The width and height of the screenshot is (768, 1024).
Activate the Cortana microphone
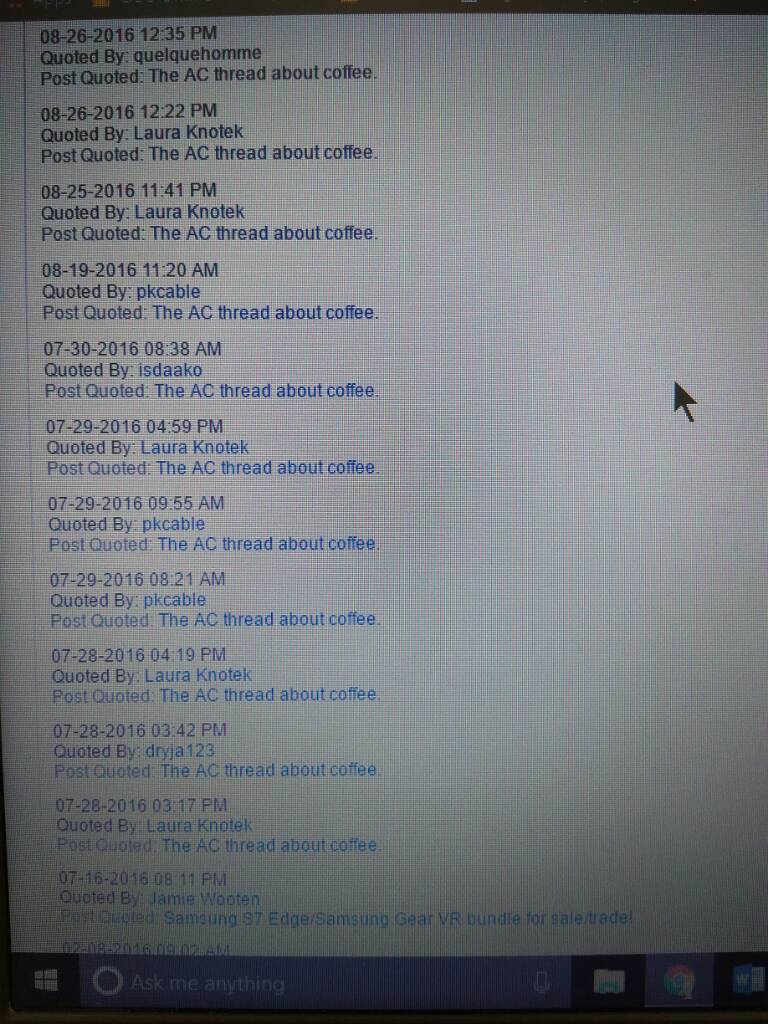541,984
